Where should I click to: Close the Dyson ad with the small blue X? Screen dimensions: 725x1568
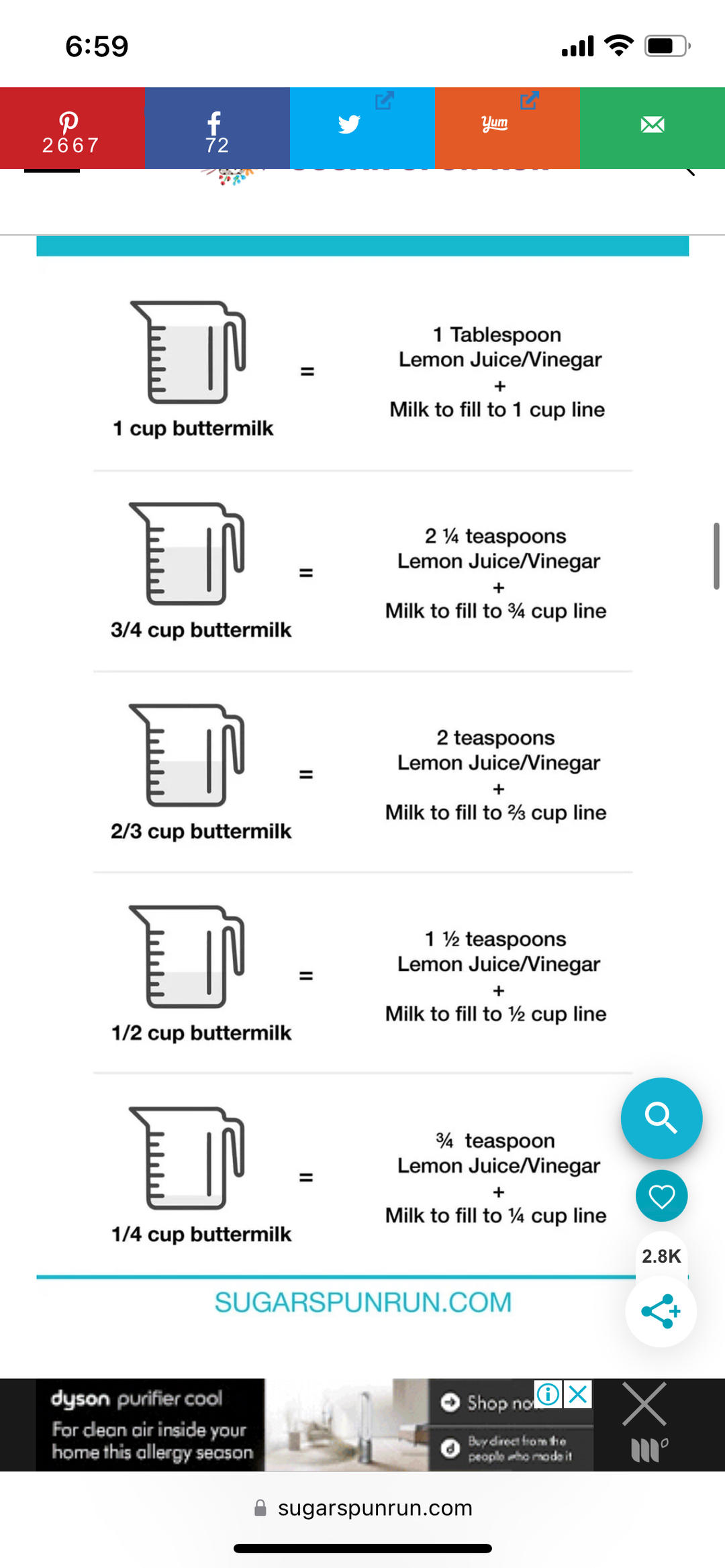click(x=578, y=1394)
